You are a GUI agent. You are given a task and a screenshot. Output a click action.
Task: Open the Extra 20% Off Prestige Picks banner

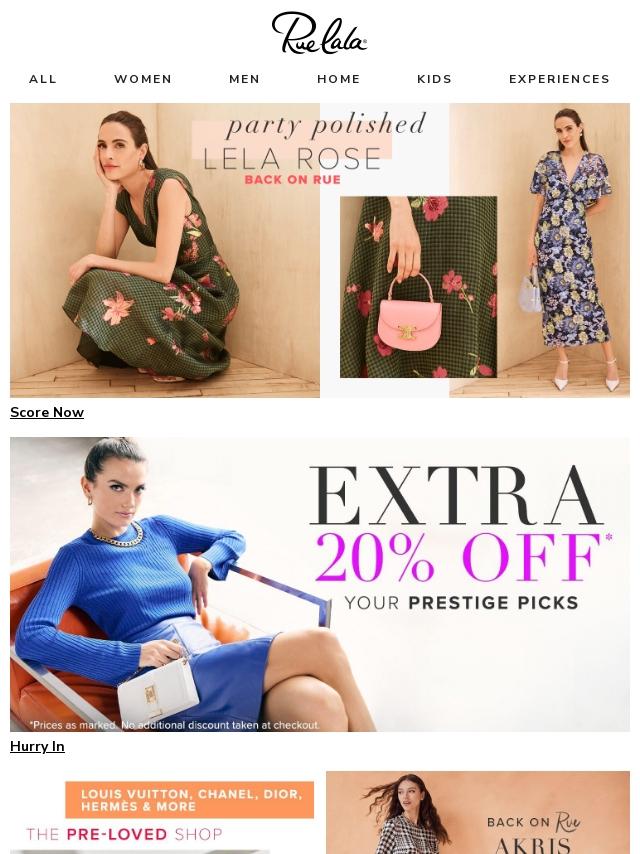pyautogui.click(x=320, y=584)
